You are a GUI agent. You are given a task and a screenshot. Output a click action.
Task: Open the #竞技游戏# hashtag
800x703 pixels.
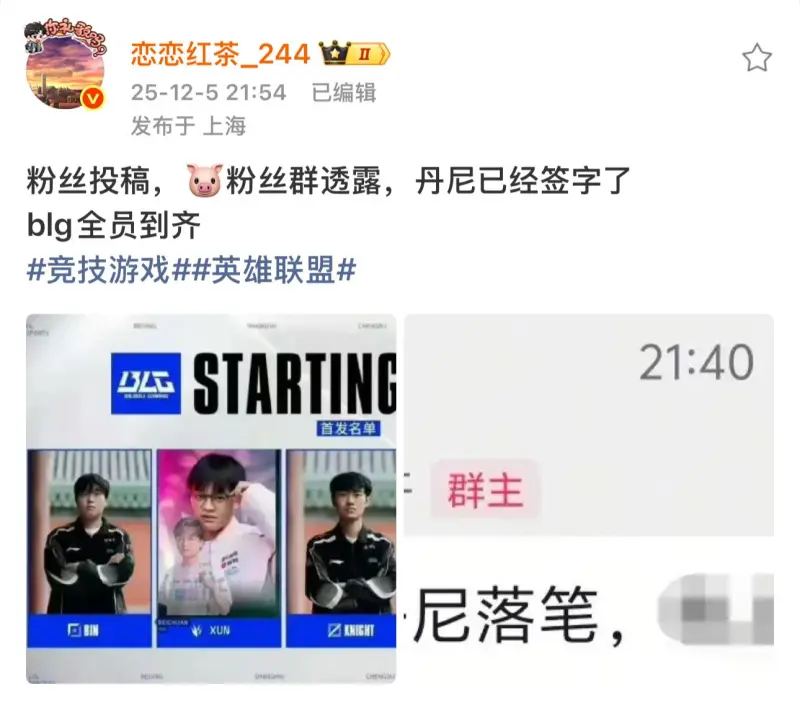pyautogui.click(x=99, y=270)
